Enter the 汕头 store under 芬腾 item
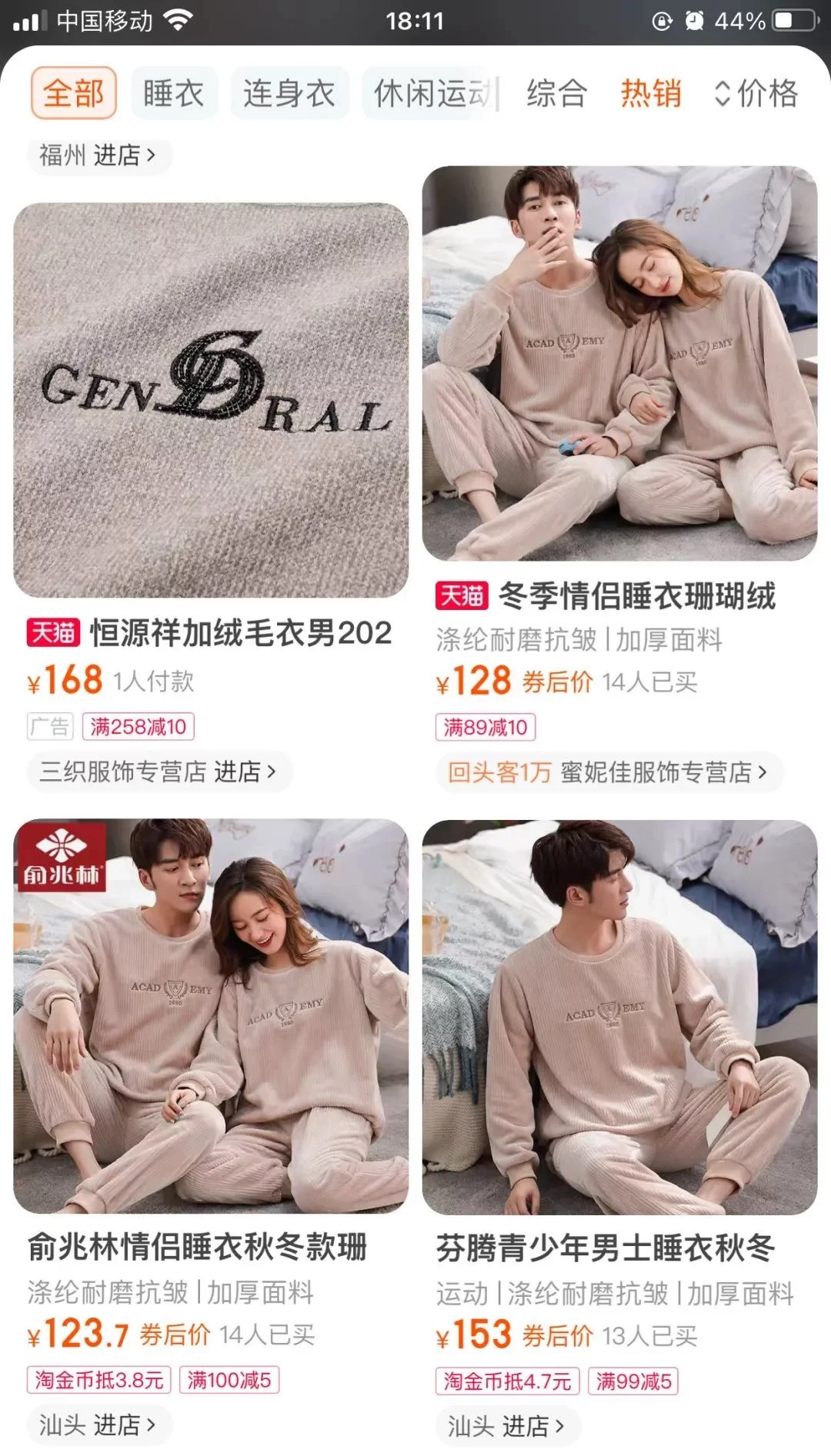Viewport: 831px width, 1456px height. point(506,1426)
